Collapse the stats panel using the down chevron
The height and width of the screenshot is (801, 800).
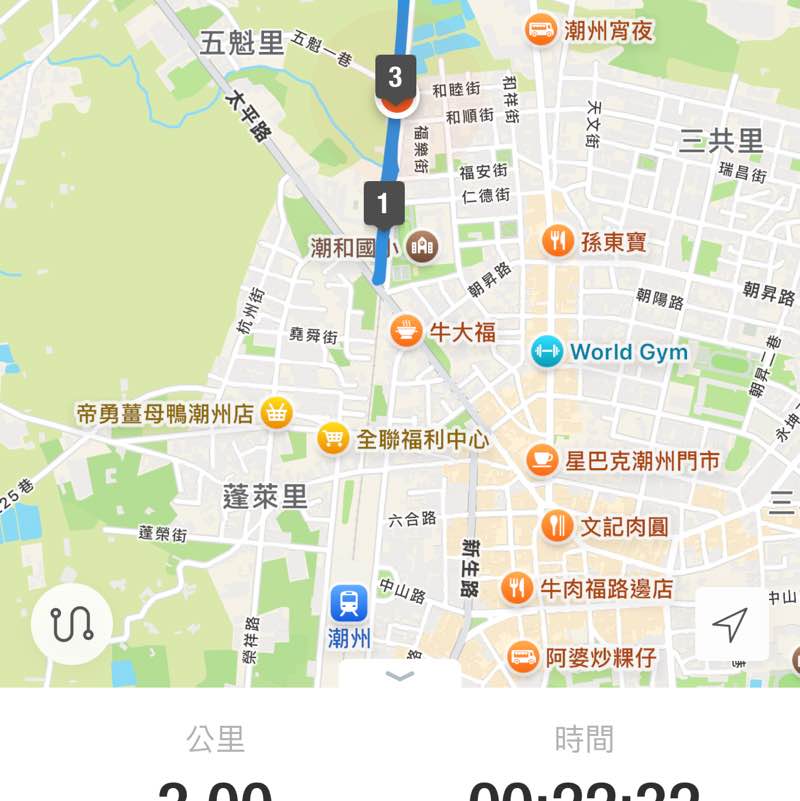400,676
